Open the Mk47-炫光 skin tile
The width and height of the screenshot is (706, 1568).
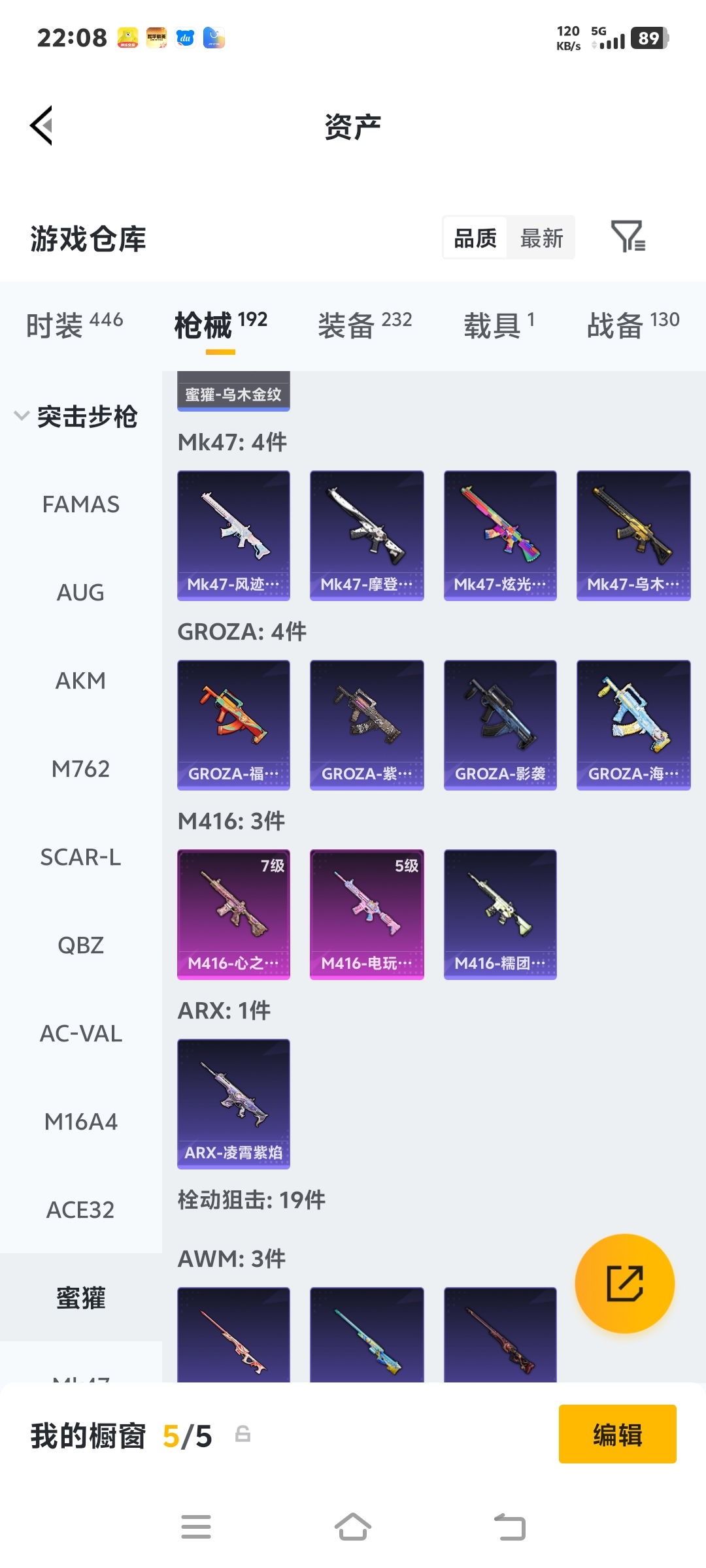tap(500, 535)
